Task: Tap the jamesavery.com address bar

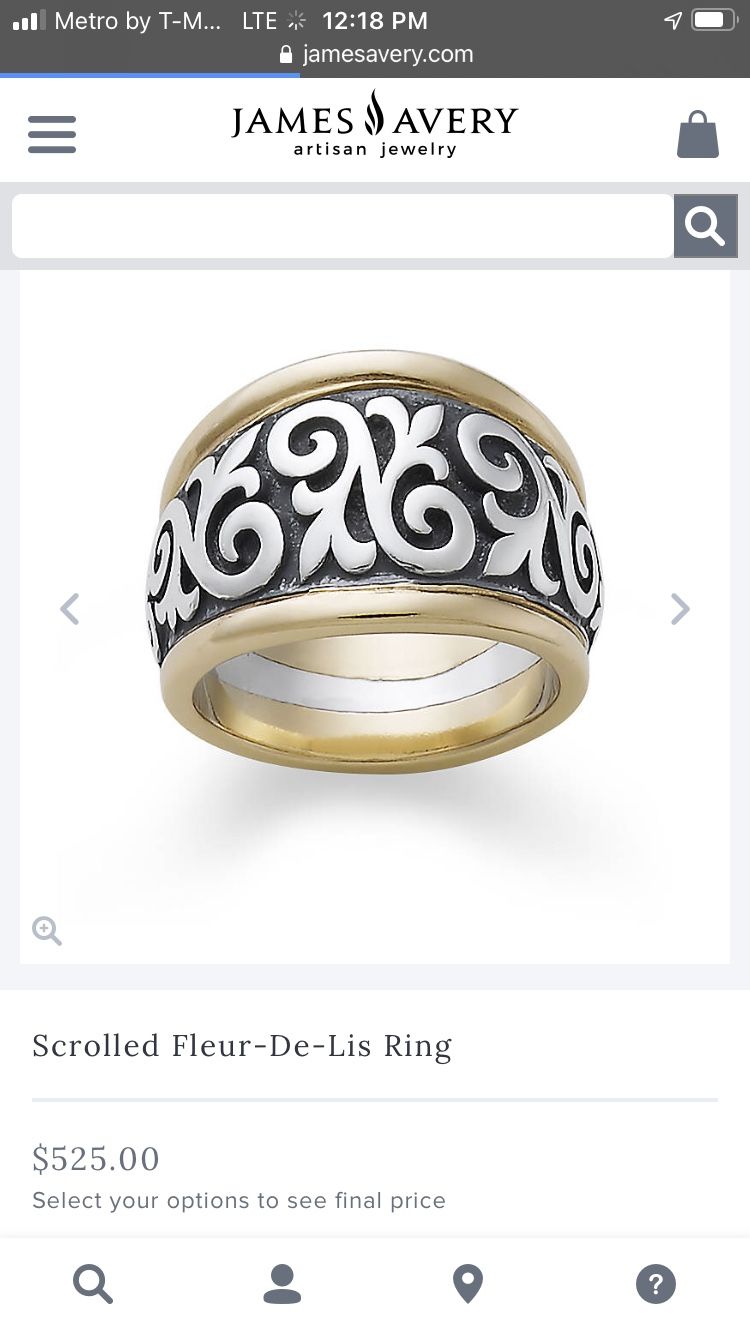Action: point(376,54)
